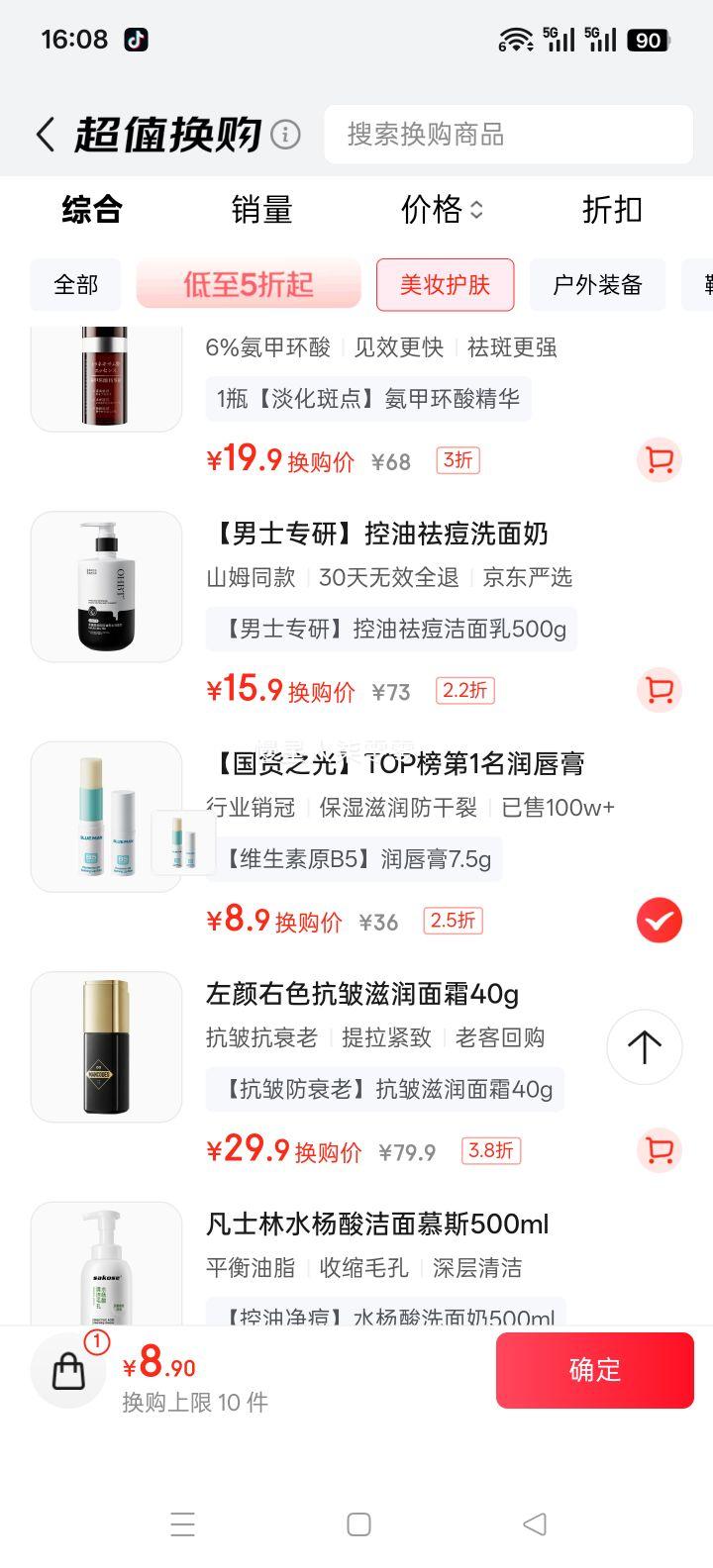Tap the 搜索换购商品 search field

508,135
